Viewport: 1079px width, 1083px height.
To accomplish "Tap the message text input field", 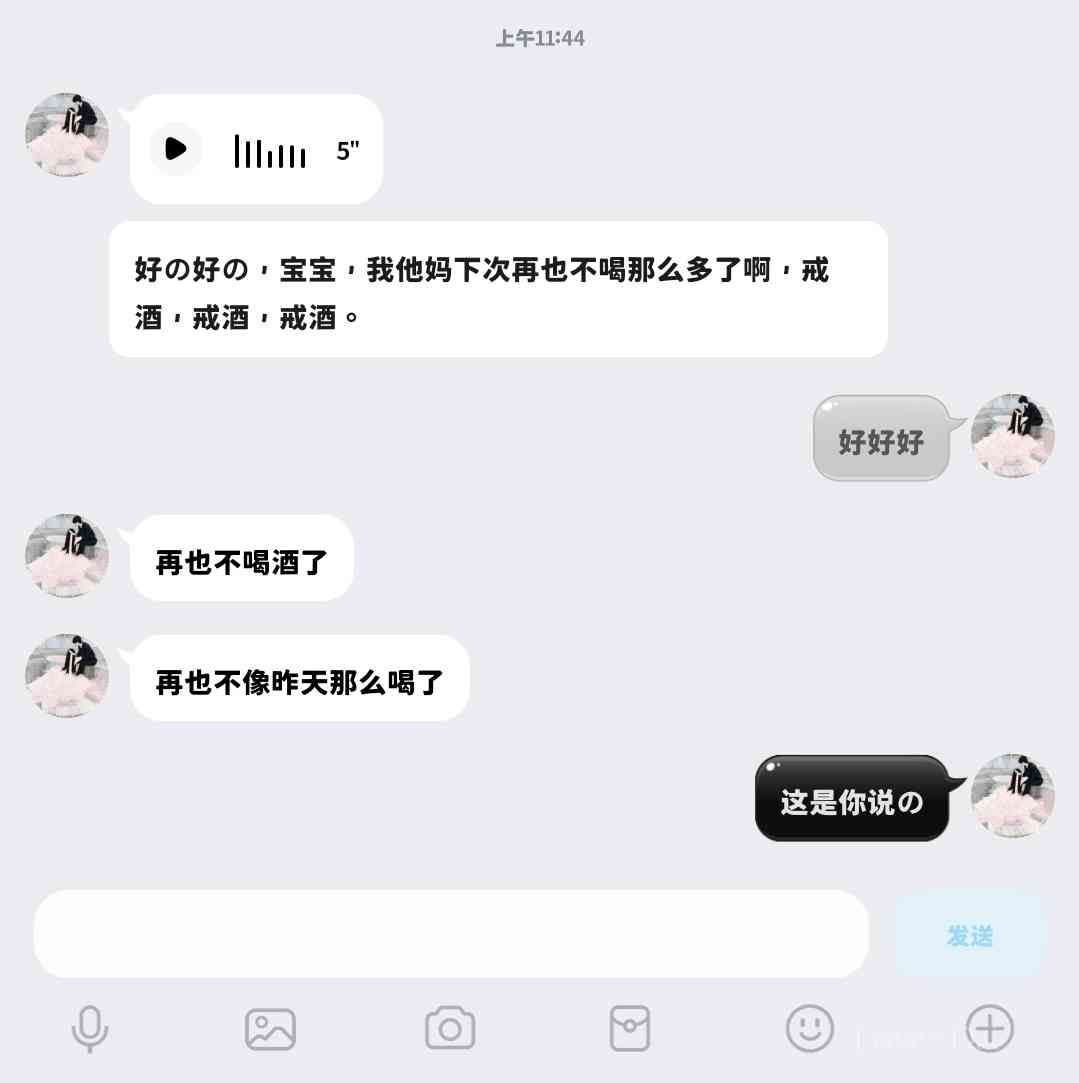I will tap(451, 934).
